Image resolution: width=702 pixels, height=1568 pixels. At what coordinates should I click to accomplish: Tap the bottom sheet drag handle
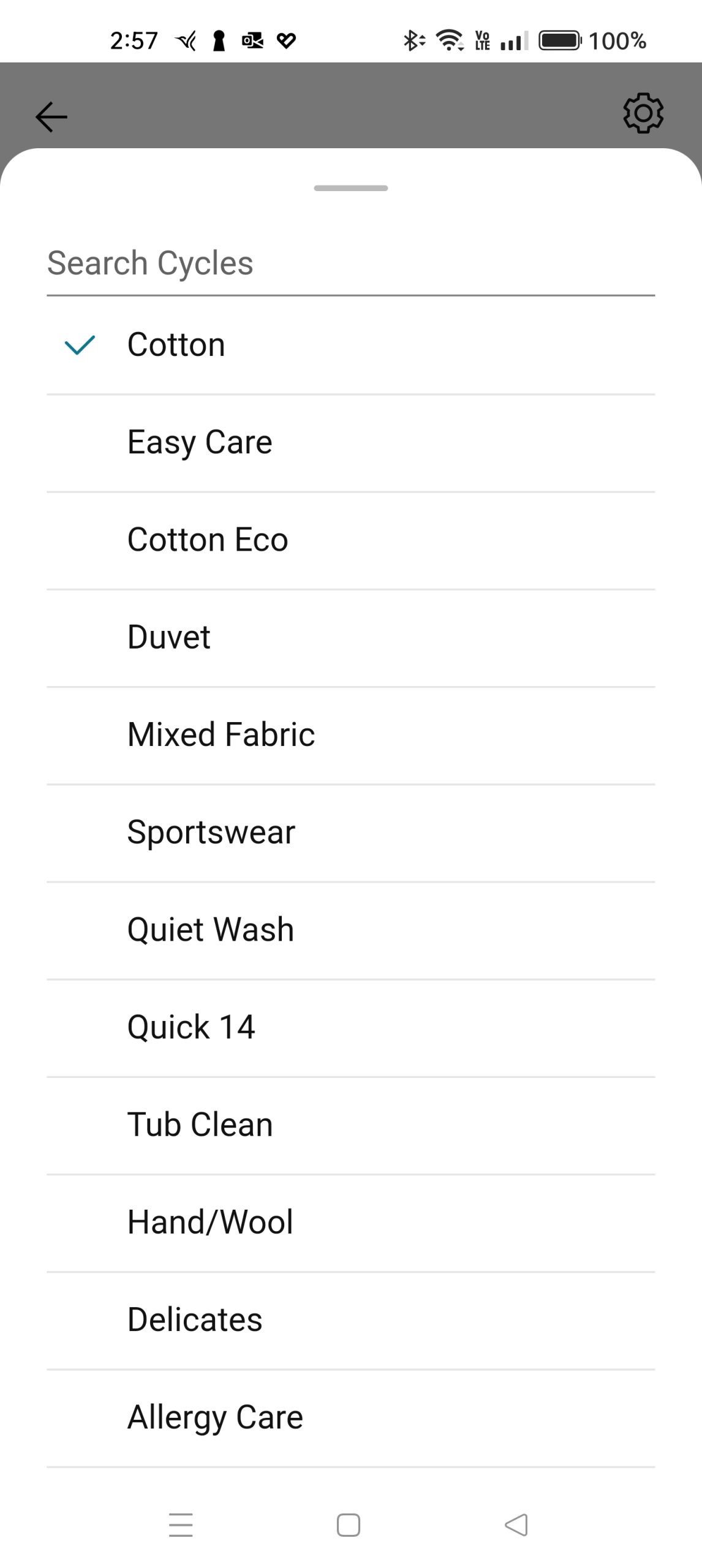(350, 188)
